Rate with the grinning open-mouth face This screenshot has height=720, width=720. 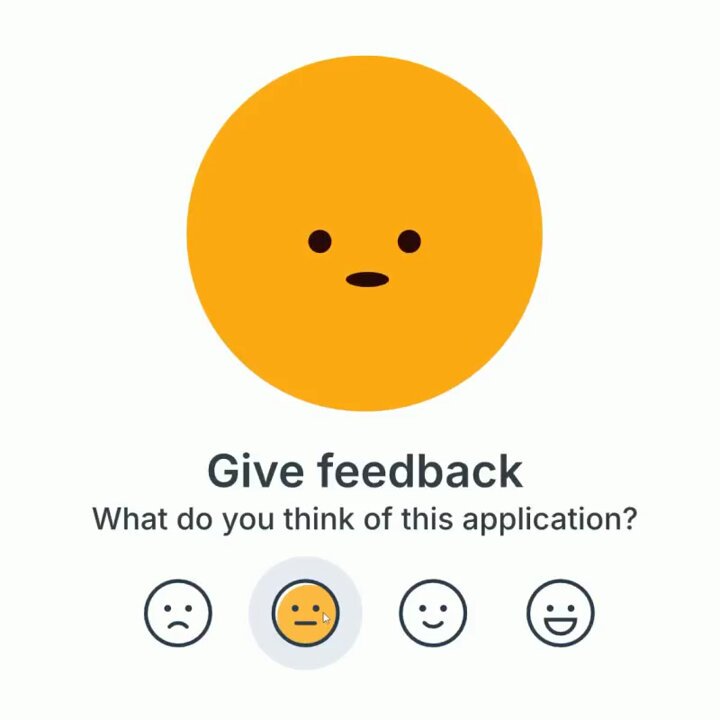tap(560, 613)
